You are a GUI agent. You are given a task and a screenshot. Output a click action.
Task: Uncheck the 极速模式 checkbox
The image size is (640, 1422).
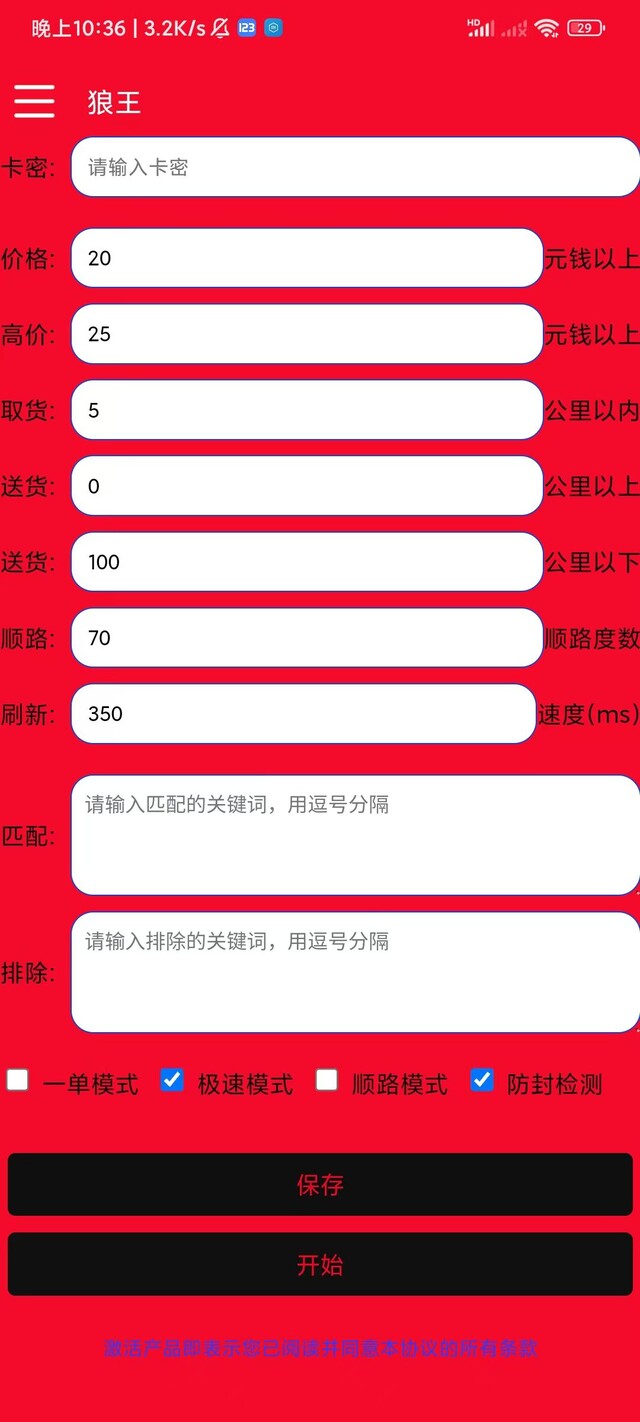point(172,1080)
